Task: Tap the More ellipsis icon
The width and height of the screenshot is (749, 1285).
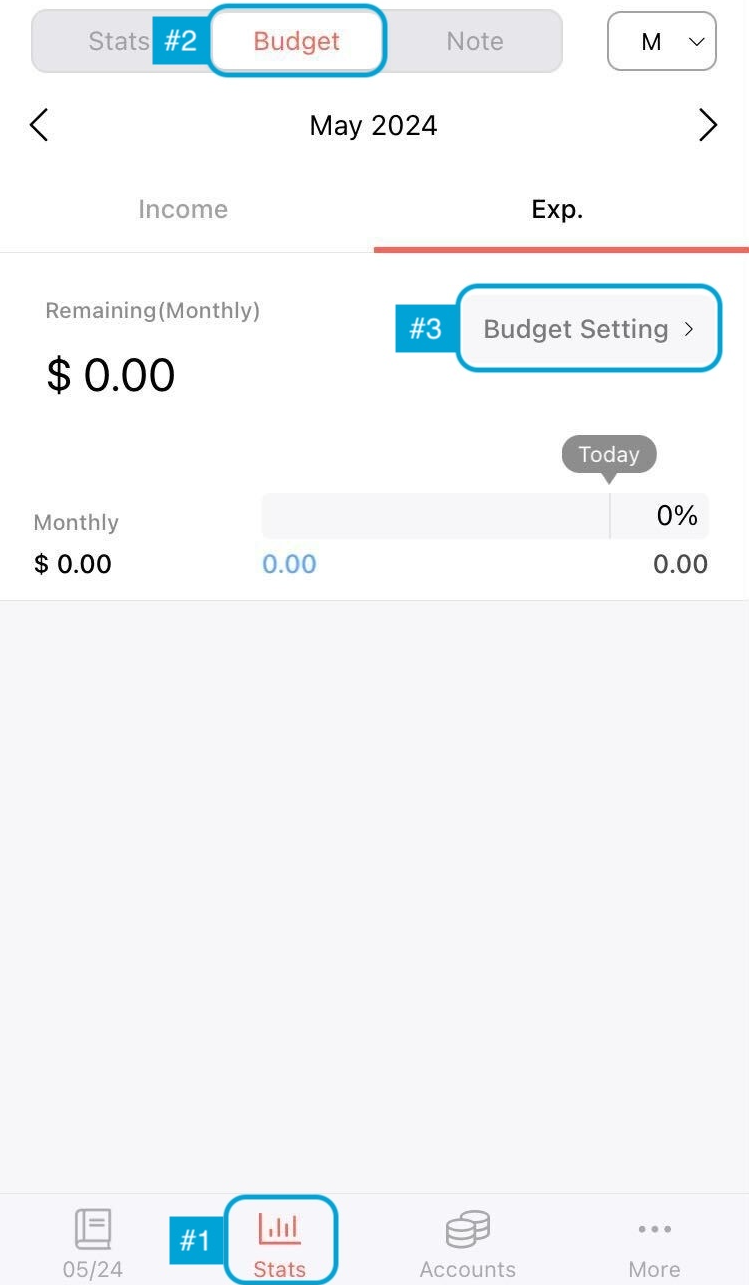Action: click(654, 1228)
